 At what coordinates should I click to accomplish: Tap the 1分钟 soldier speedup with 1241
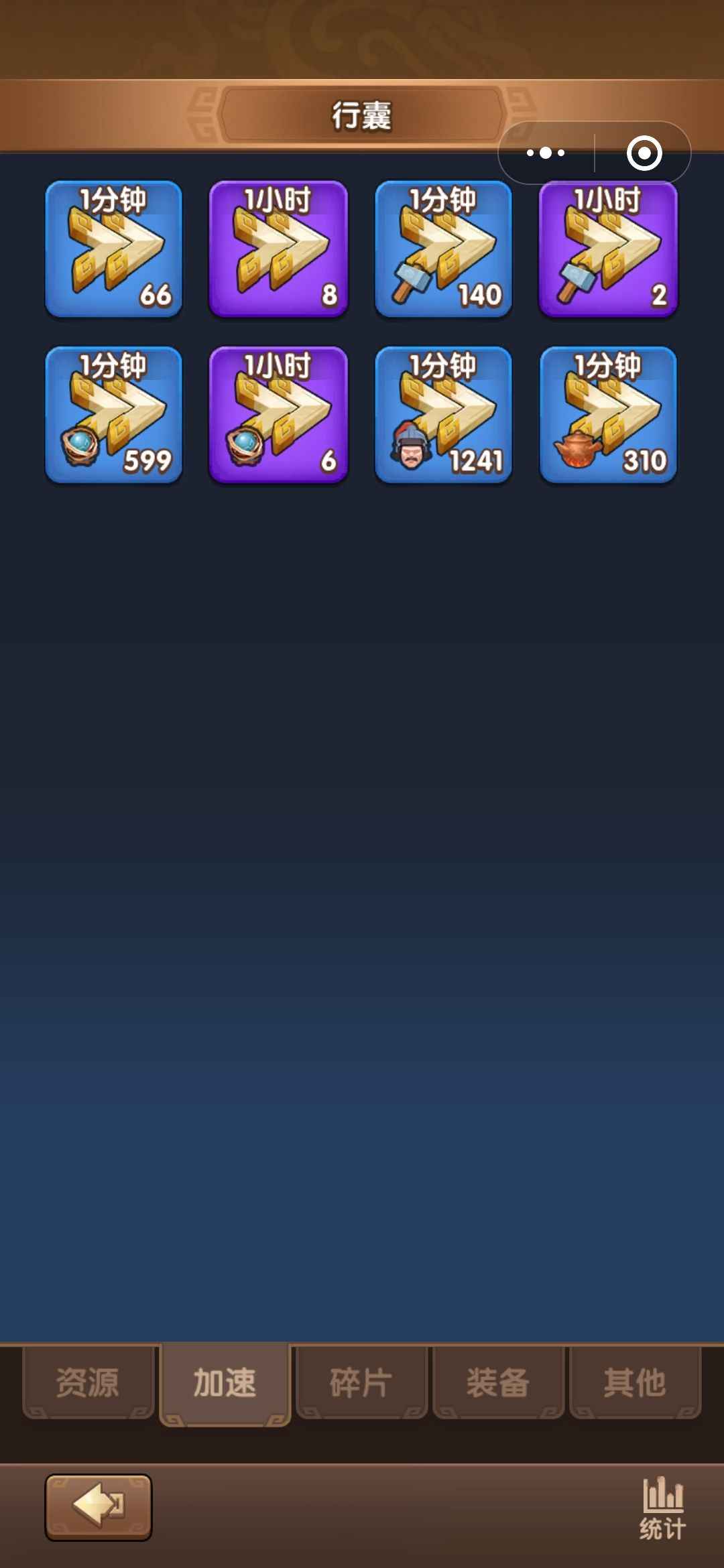coord(443,414)
